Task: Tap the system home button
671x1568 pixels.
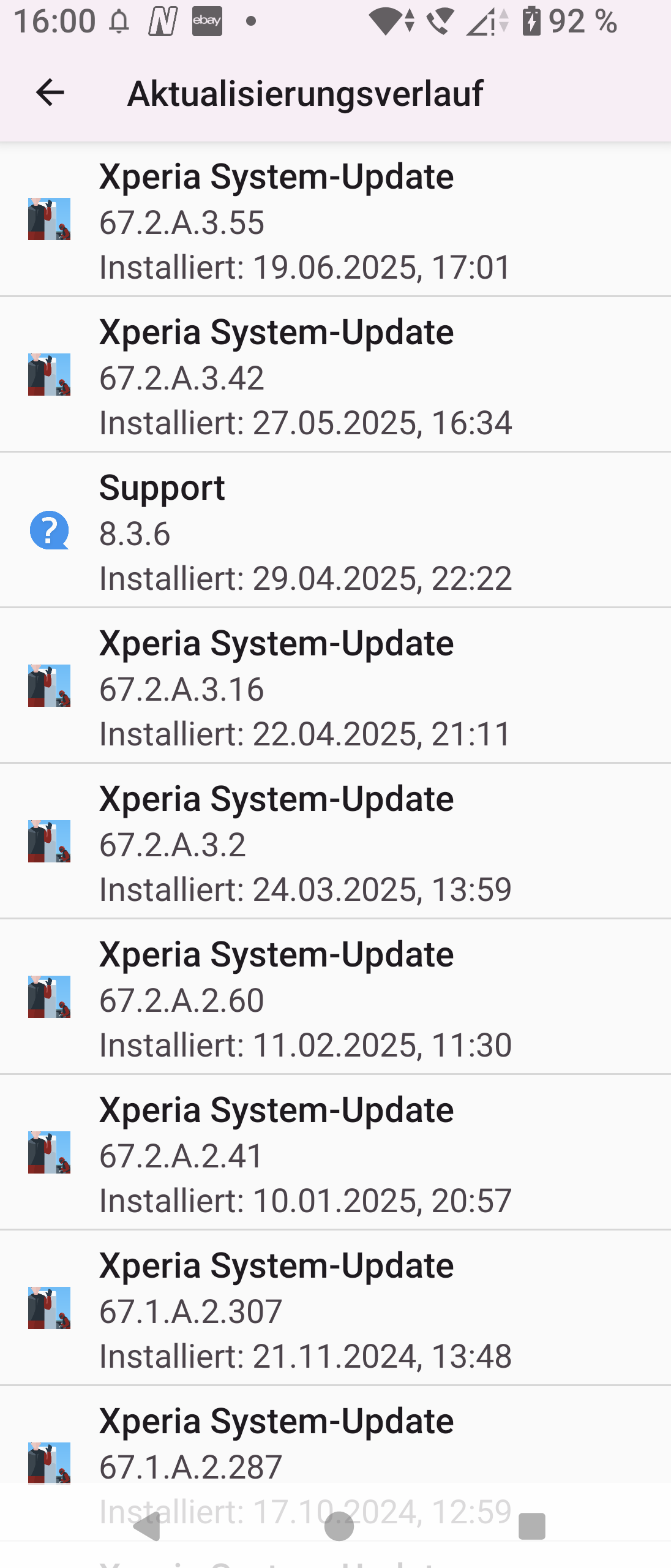Action: (x=339, y=1526)
